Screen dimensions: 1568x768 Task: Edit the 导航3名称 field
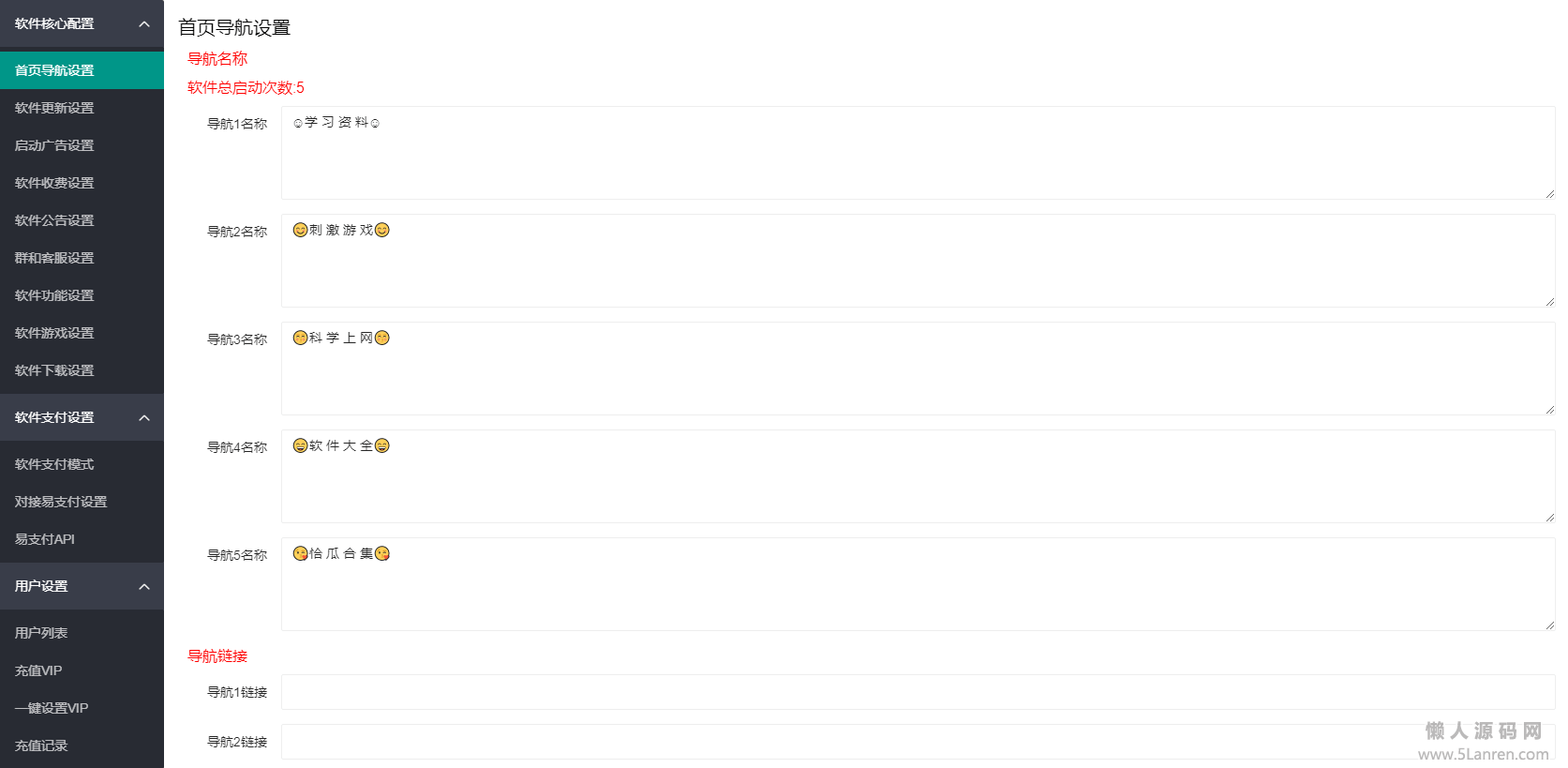917,369
